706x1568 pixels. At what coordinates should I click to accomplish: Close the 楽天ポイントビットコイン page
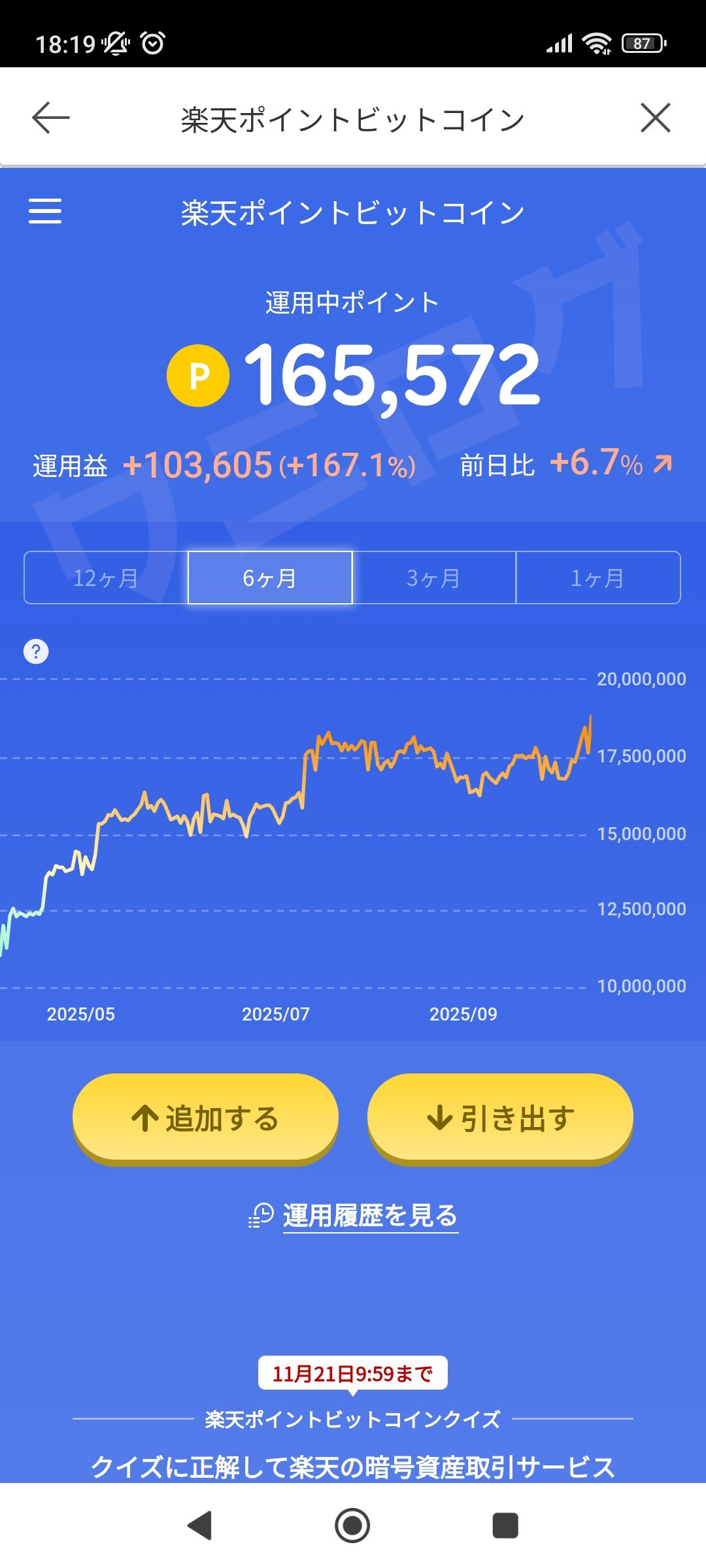[655, 118]
